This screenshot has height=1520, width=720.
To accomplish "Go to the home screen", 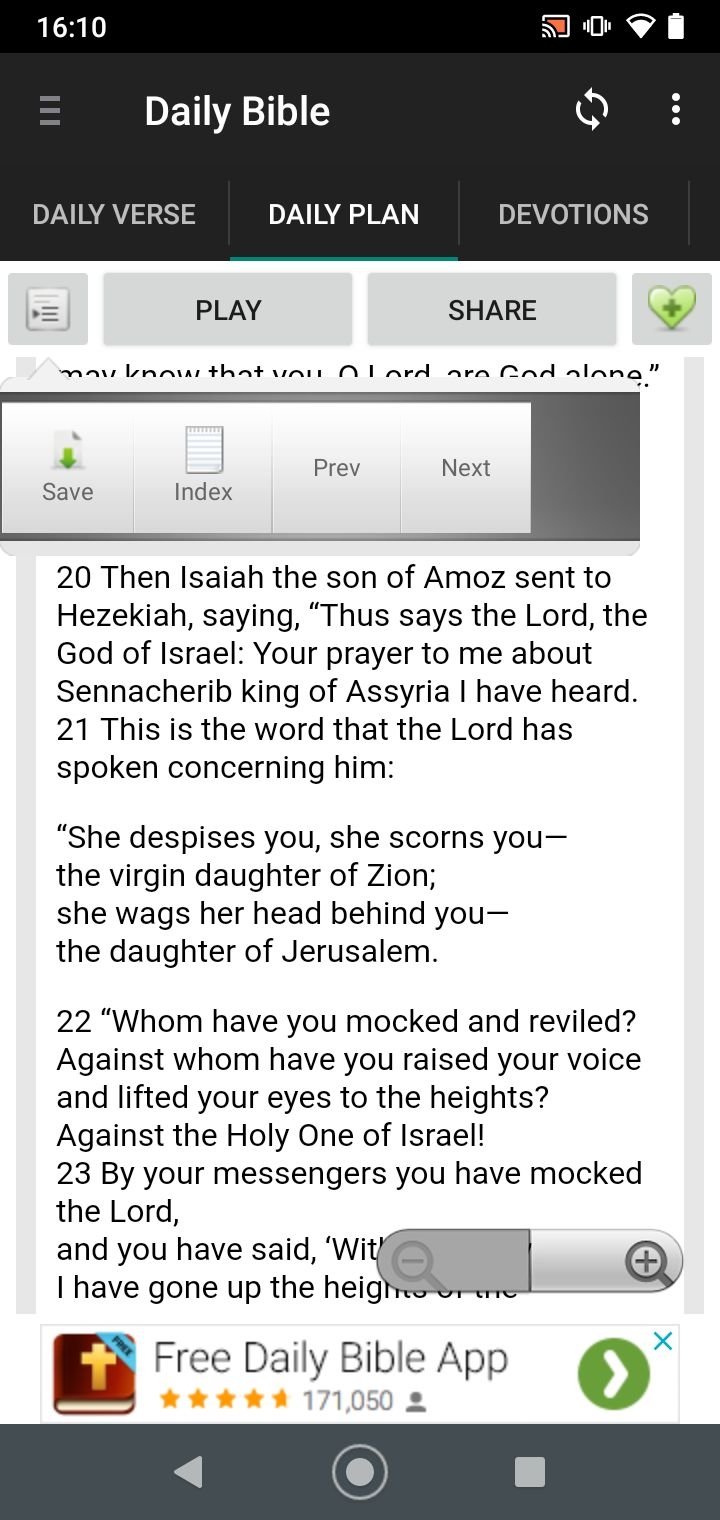I will (360, 1472).
